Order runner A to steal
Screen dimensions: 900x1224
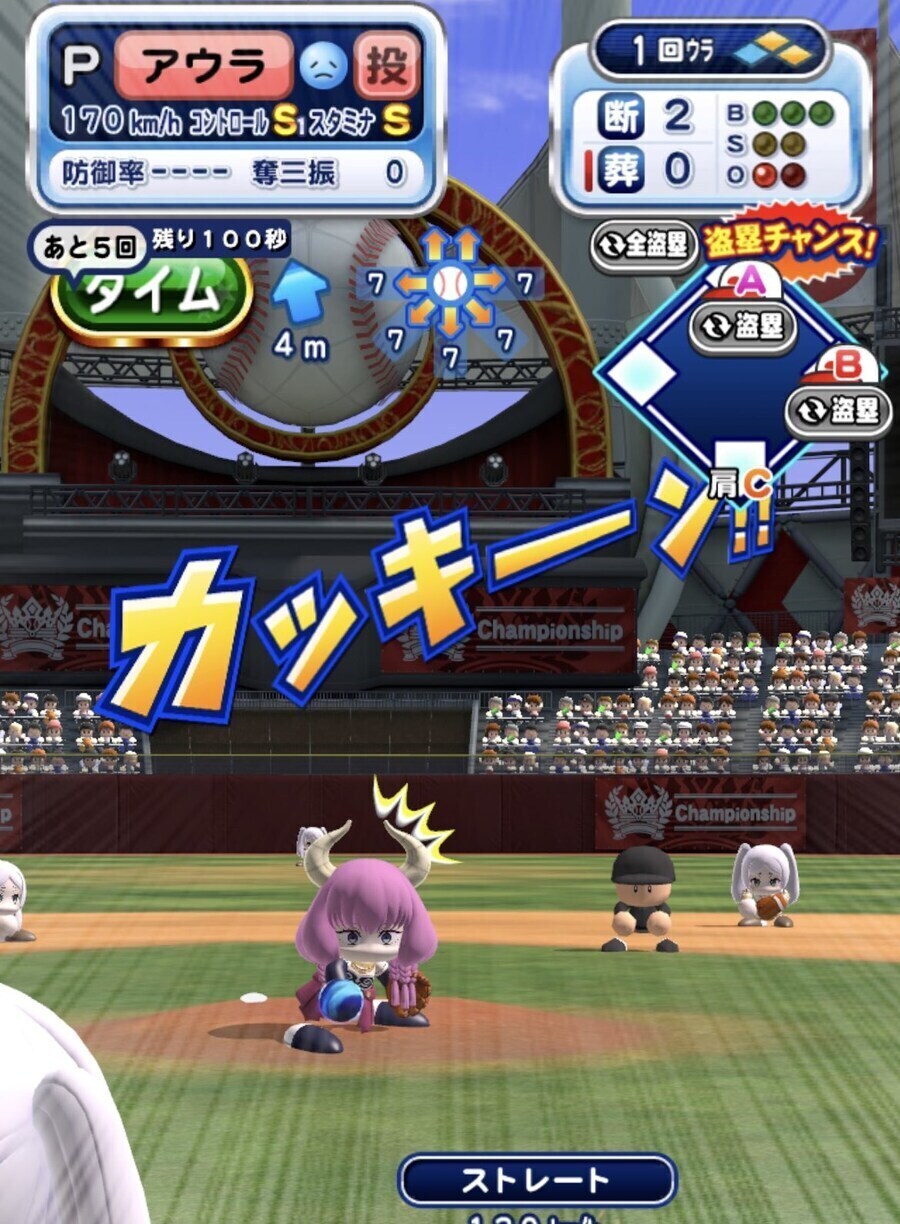pyautogui.click(x=742, y=328)
